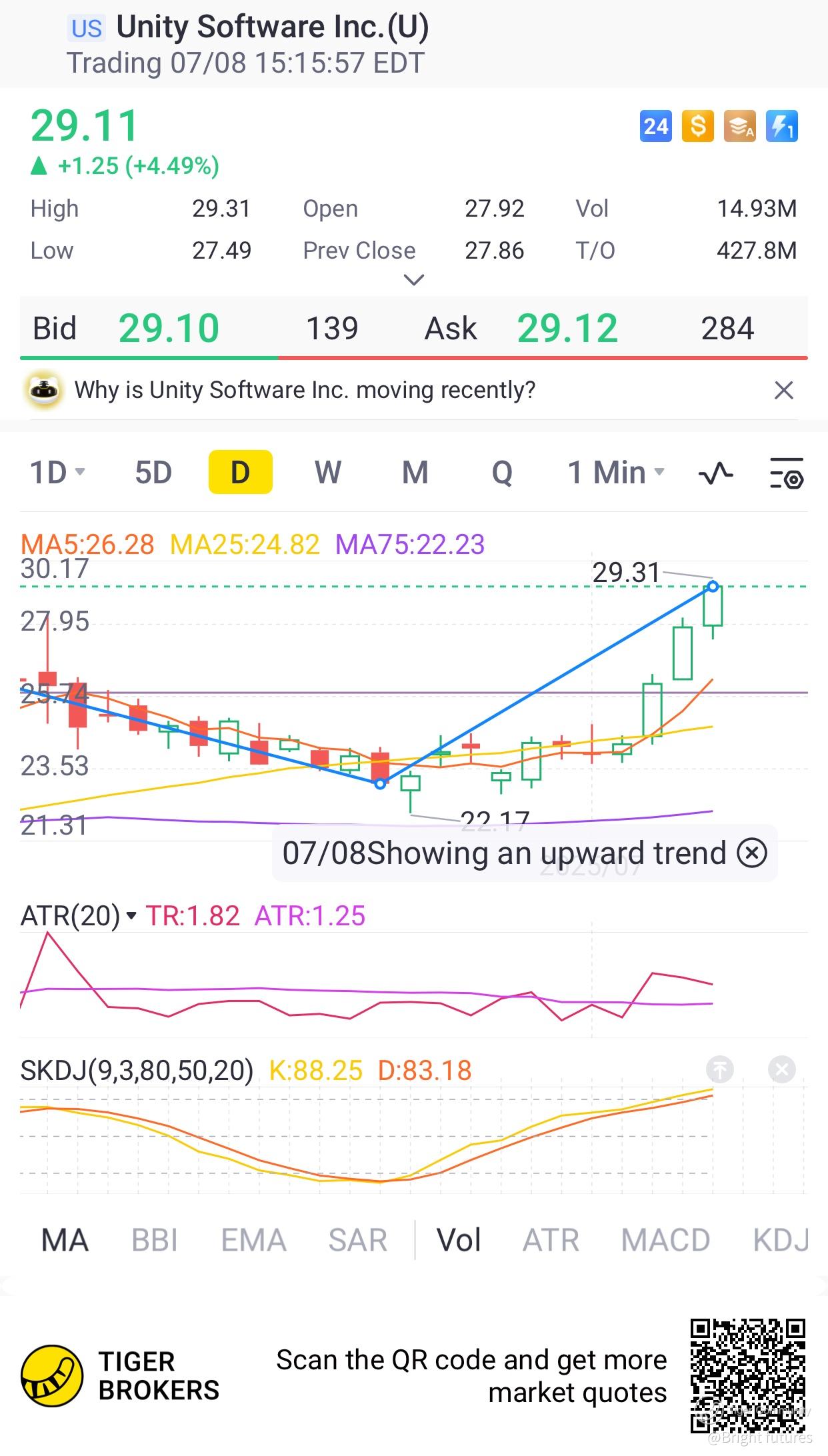Open the chart line-tool icon beside 1 Min
Viewport: 828px width, 1456px height.
[x=715, y=473]
